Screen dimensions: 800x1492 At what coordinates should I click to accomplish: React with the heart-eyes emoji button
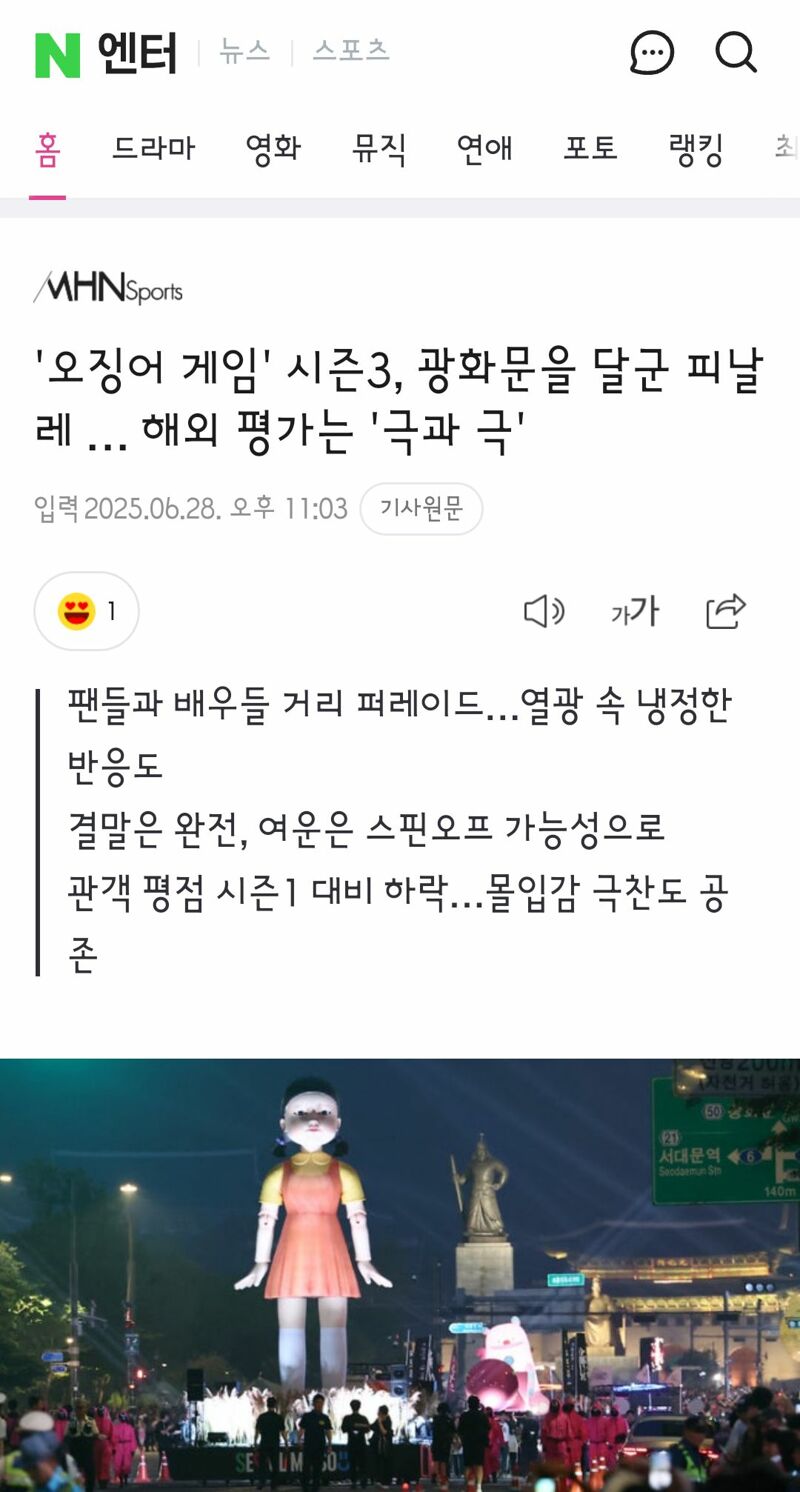(87, 611)
